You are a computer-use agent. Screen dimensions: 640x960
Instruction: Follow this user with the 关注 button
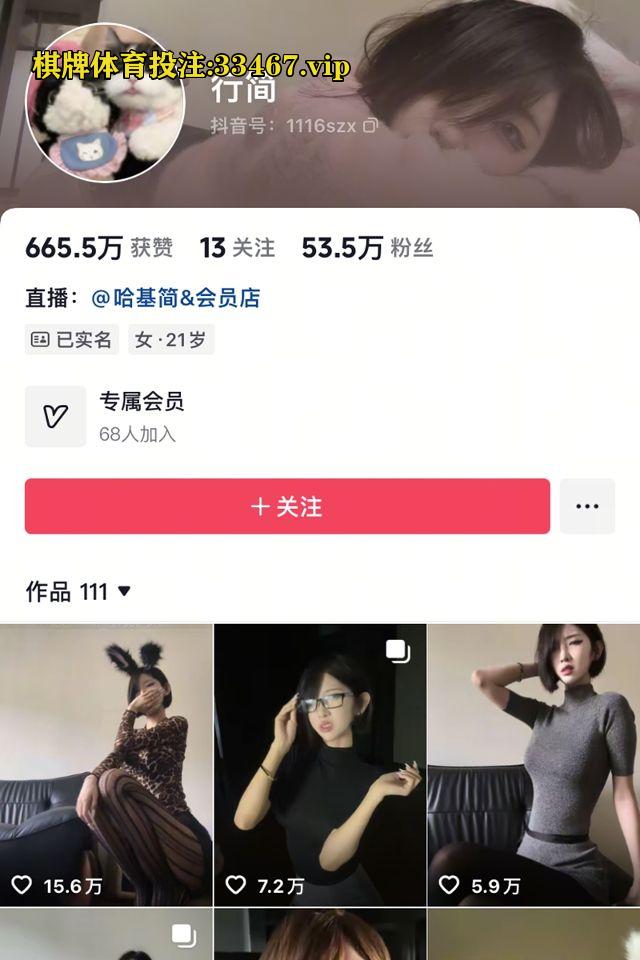click(x=287, y=506)
